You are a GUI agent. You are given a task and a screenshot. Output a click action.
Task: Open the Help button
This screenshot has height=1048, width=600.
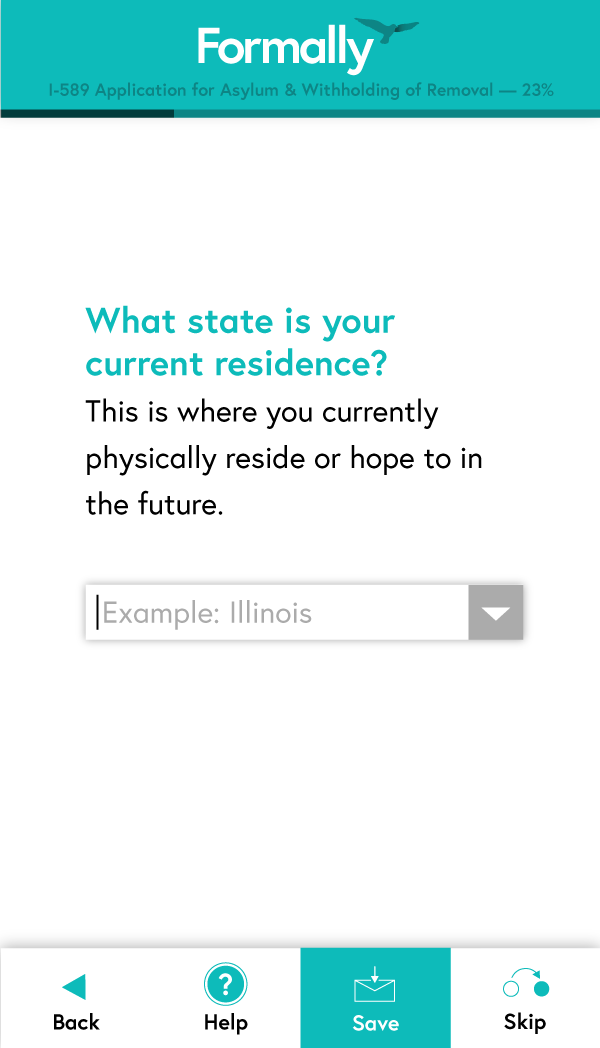coord(225,998)
